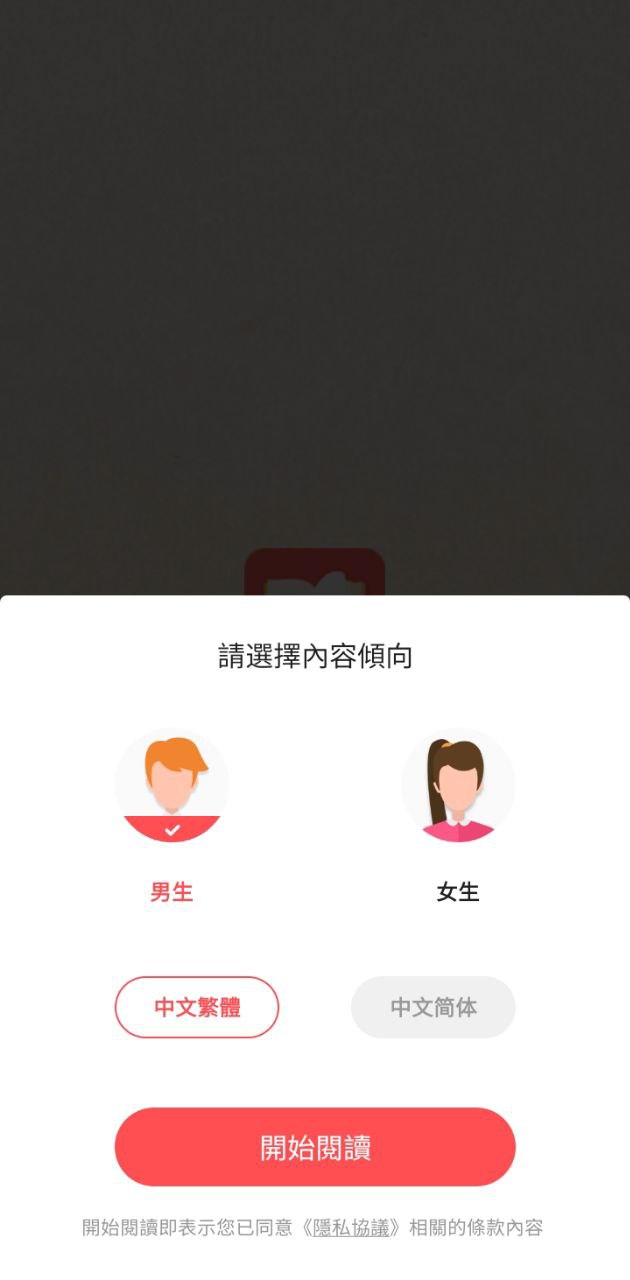Select the 男生 content preference

click(x=171, y=787)
